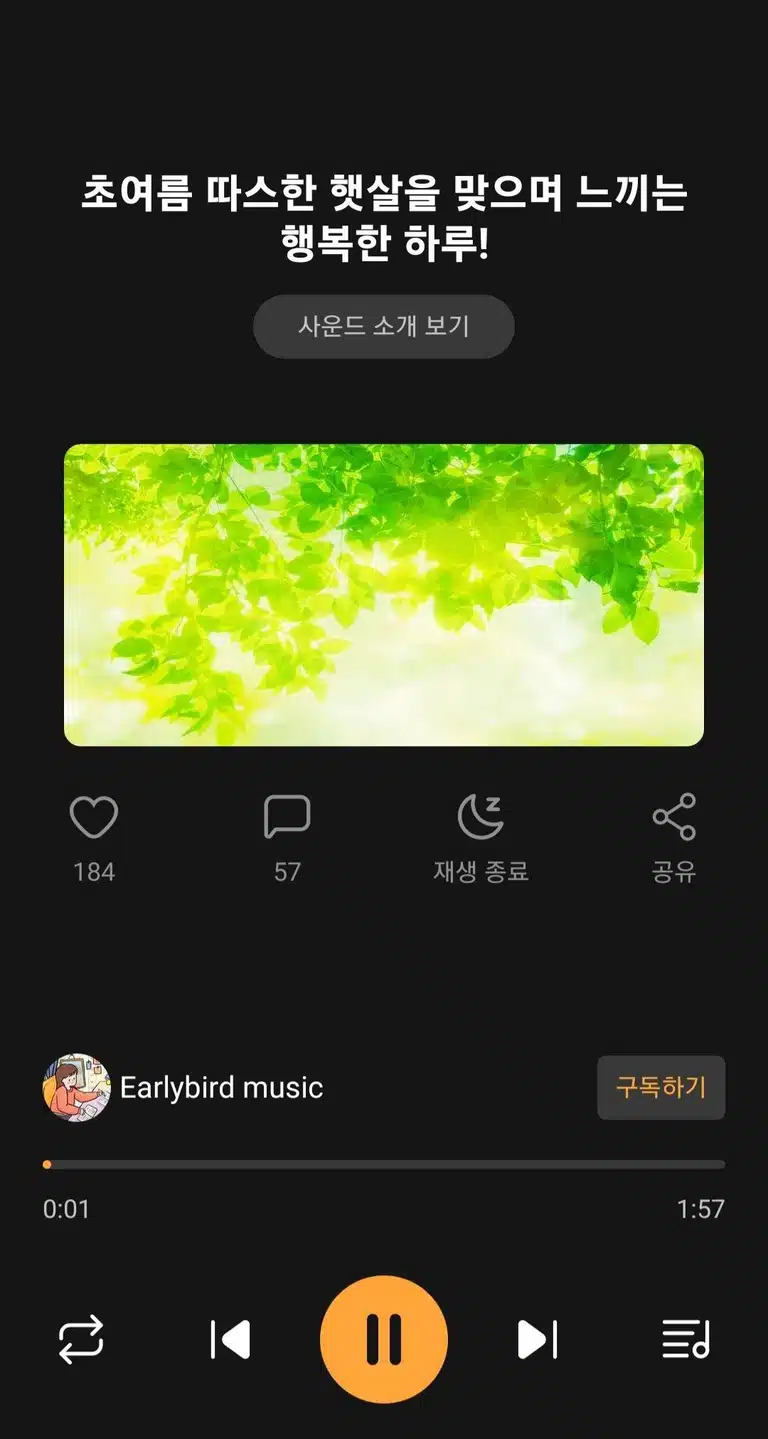Toggle the repeat mode icon

pos(81,1339)
